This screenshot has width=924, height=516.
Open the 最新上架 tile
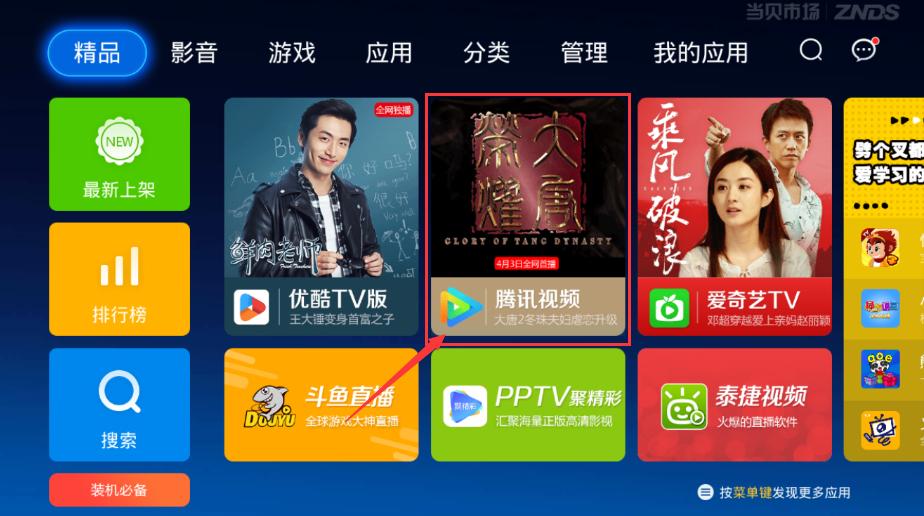click(119, 154)
